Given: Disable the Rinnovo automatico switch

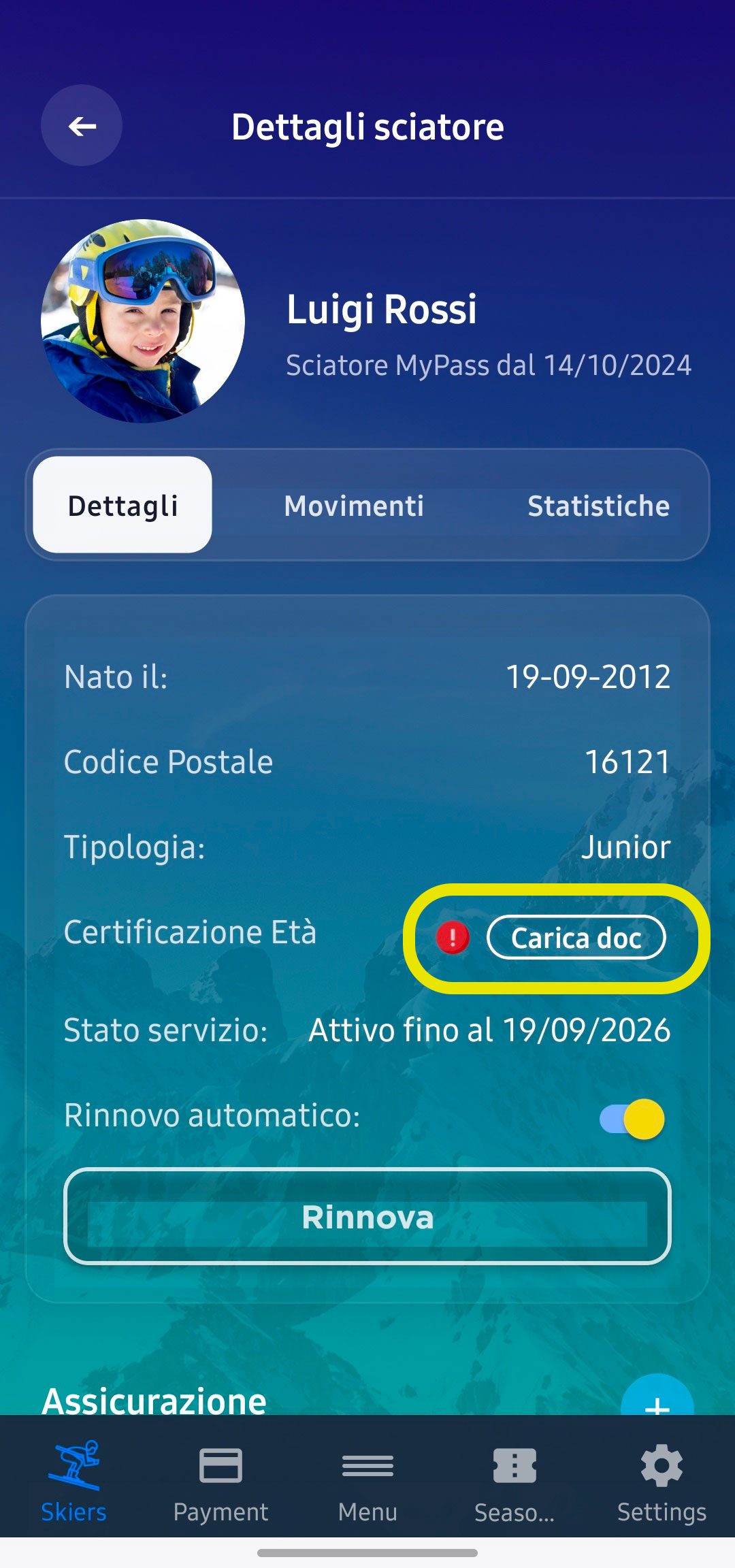Looking at the screenshot, I should pos(632,1119).
